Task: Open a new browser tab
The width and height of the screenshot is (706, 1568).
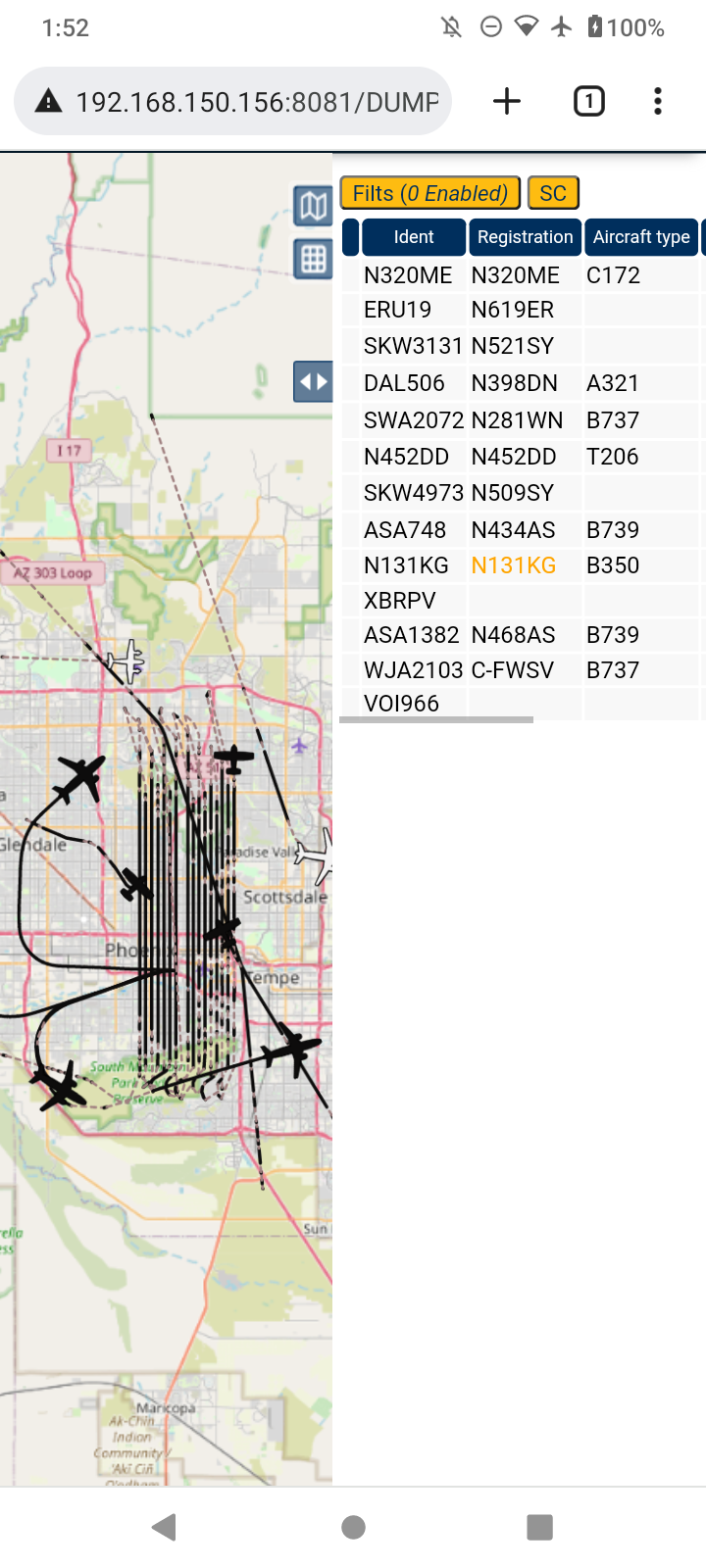Action: click(x=507, y=101)
